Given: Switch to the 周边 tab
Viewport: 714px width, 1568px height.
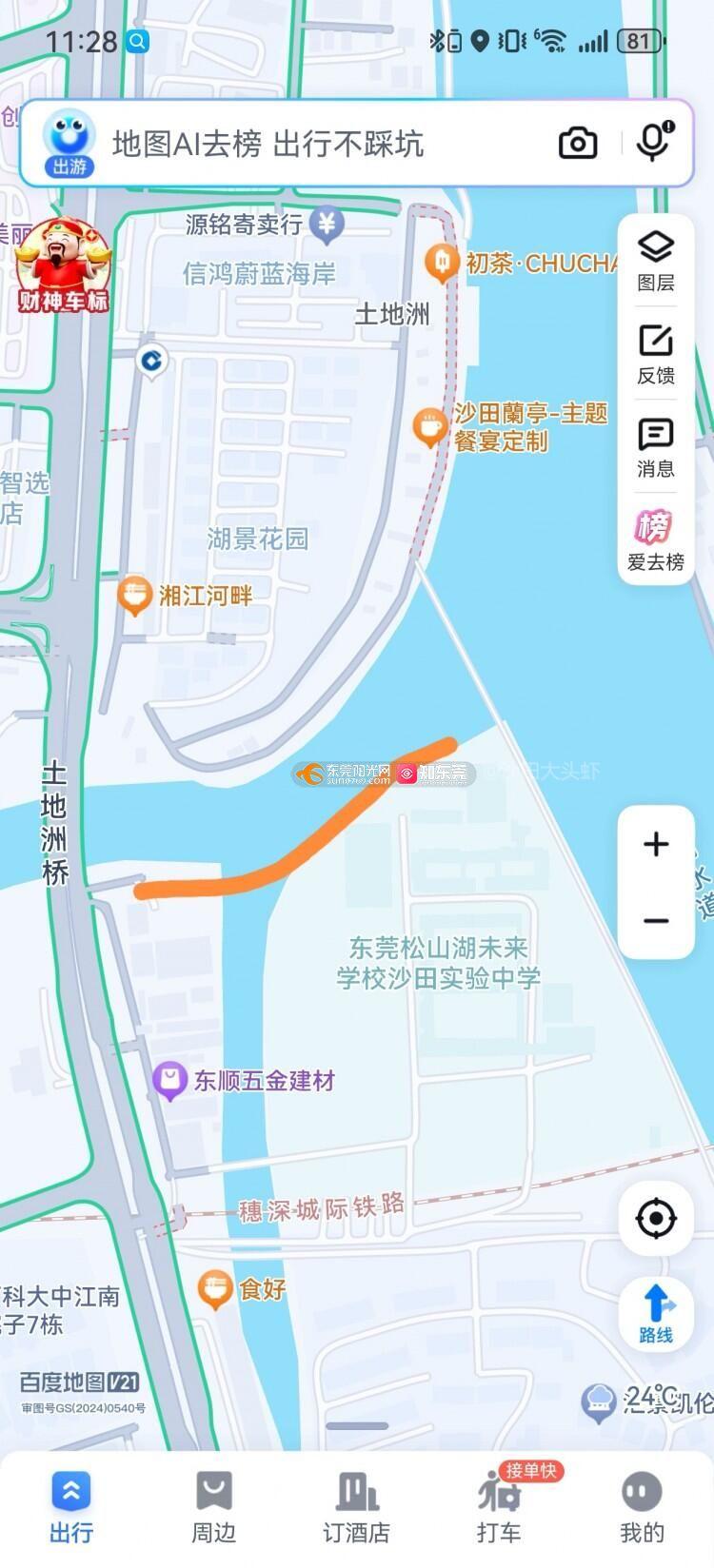Looking at the screenshot, I should [x=213, y=1506].
